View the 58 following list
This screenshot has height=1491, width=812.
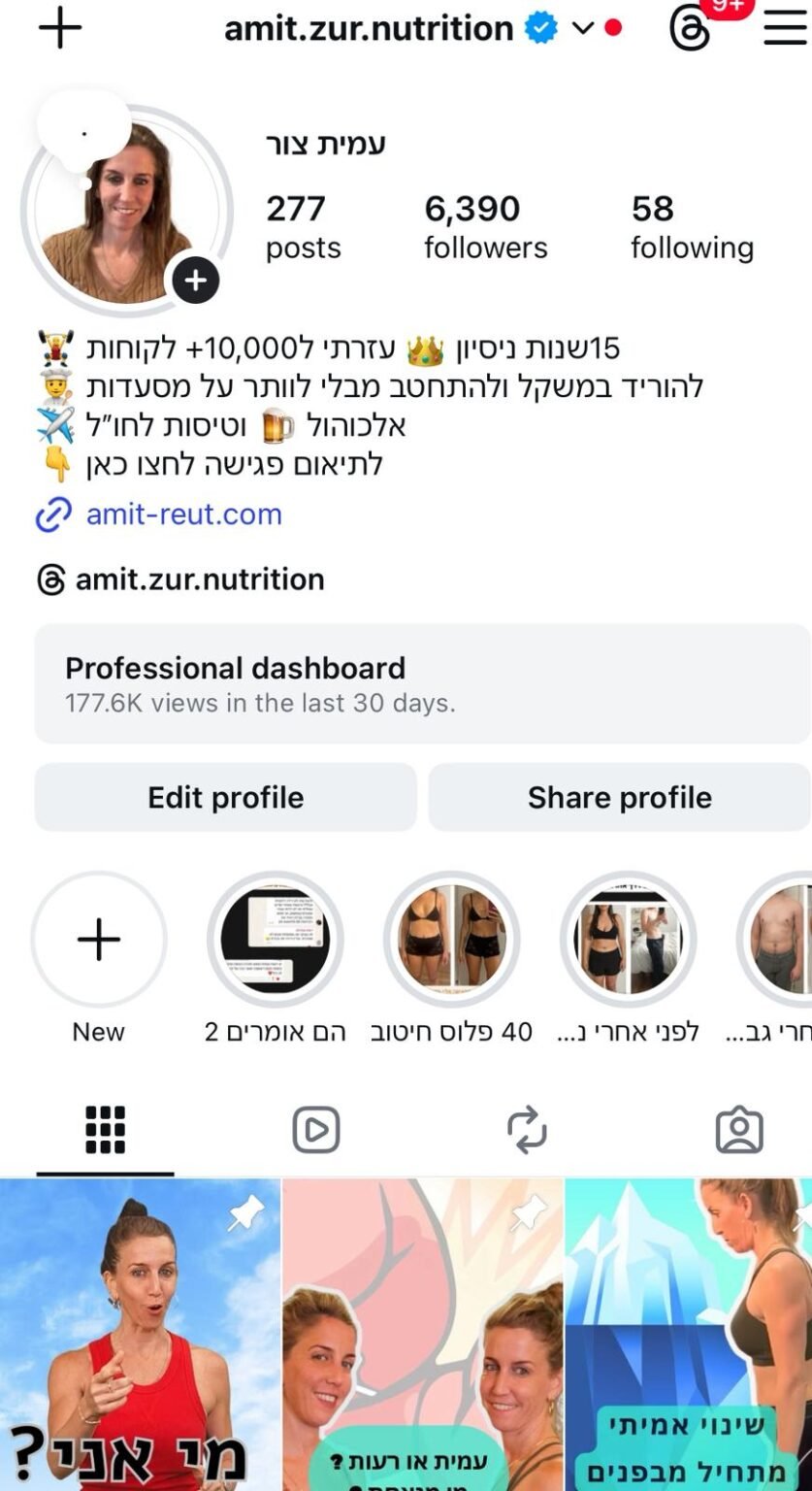[691, 227]
